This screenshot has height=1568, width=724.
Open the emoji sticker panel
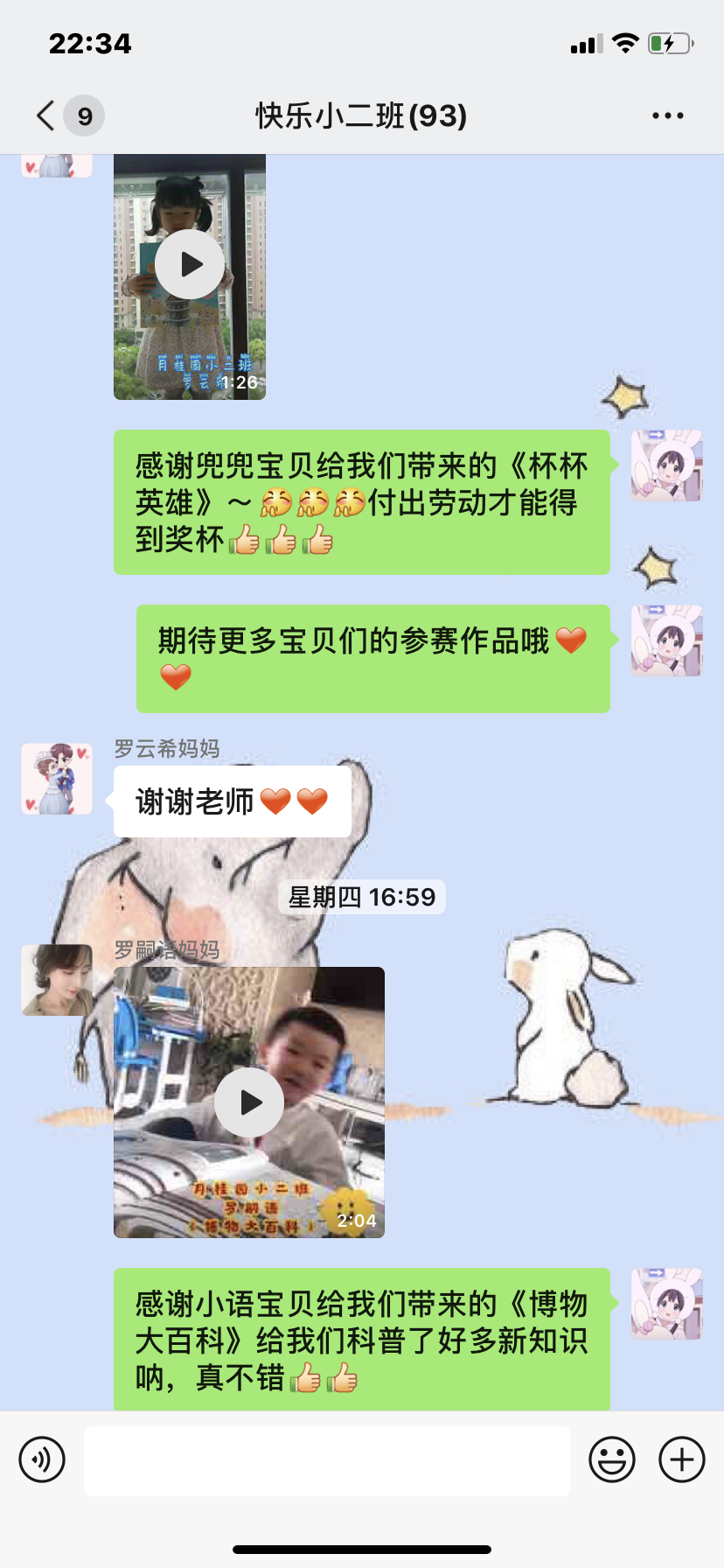pos(612,1459)
